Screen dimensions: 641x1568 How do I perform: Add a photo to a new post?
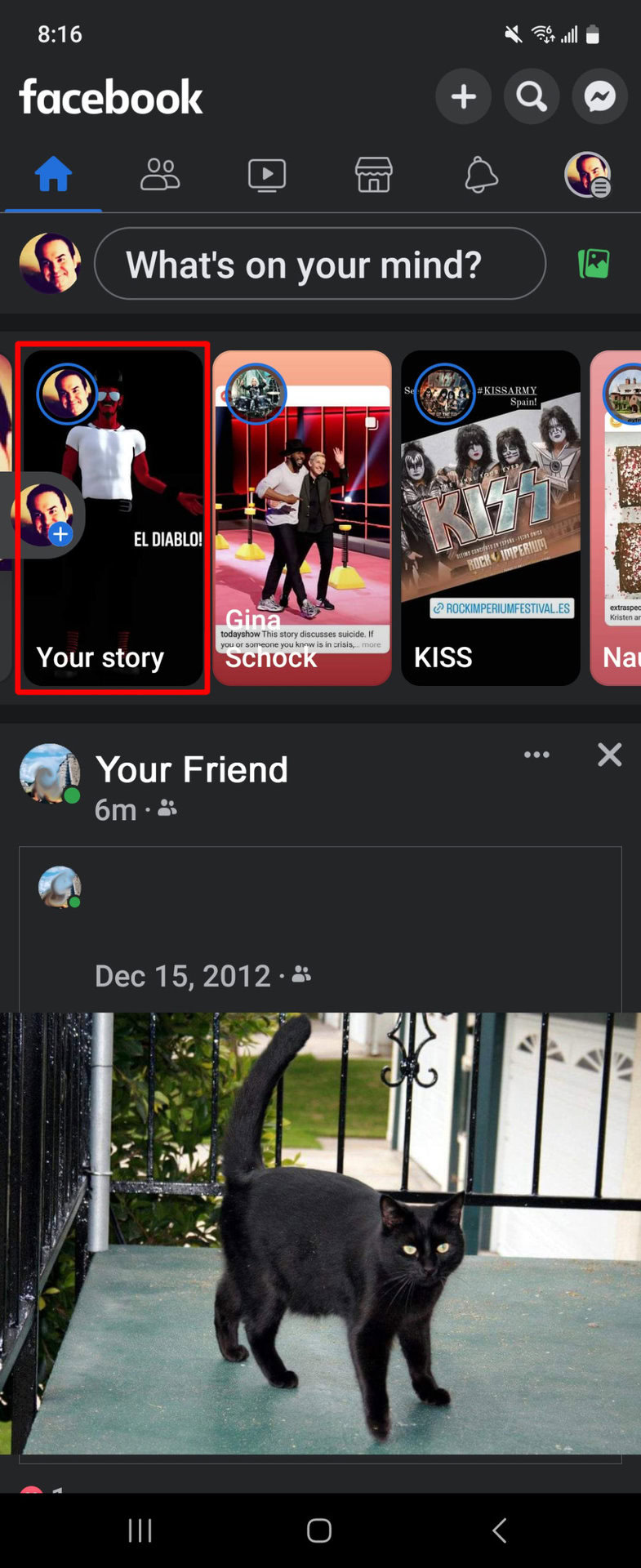pos(594,264)
